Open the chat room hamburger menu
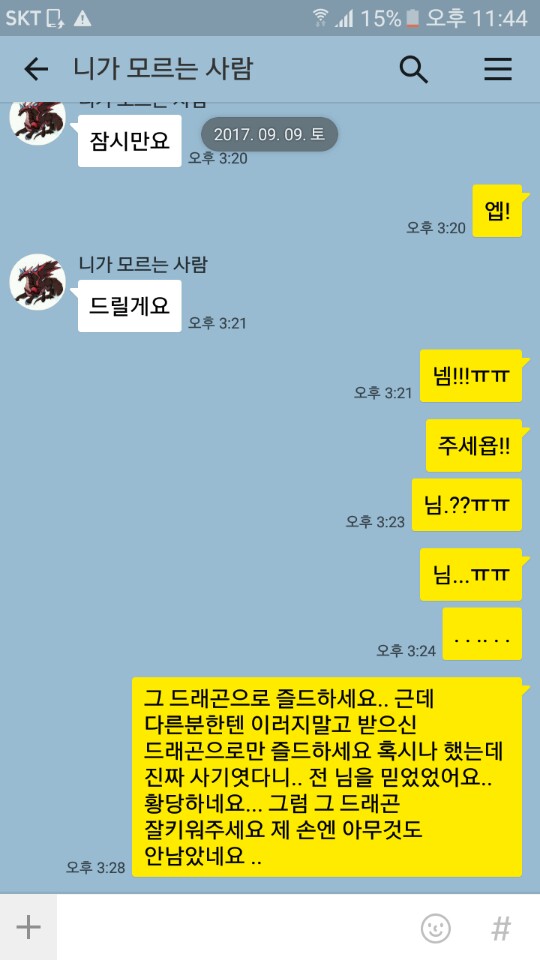The height and width of the screenshot is (960, 540). [x=498, y=69]
